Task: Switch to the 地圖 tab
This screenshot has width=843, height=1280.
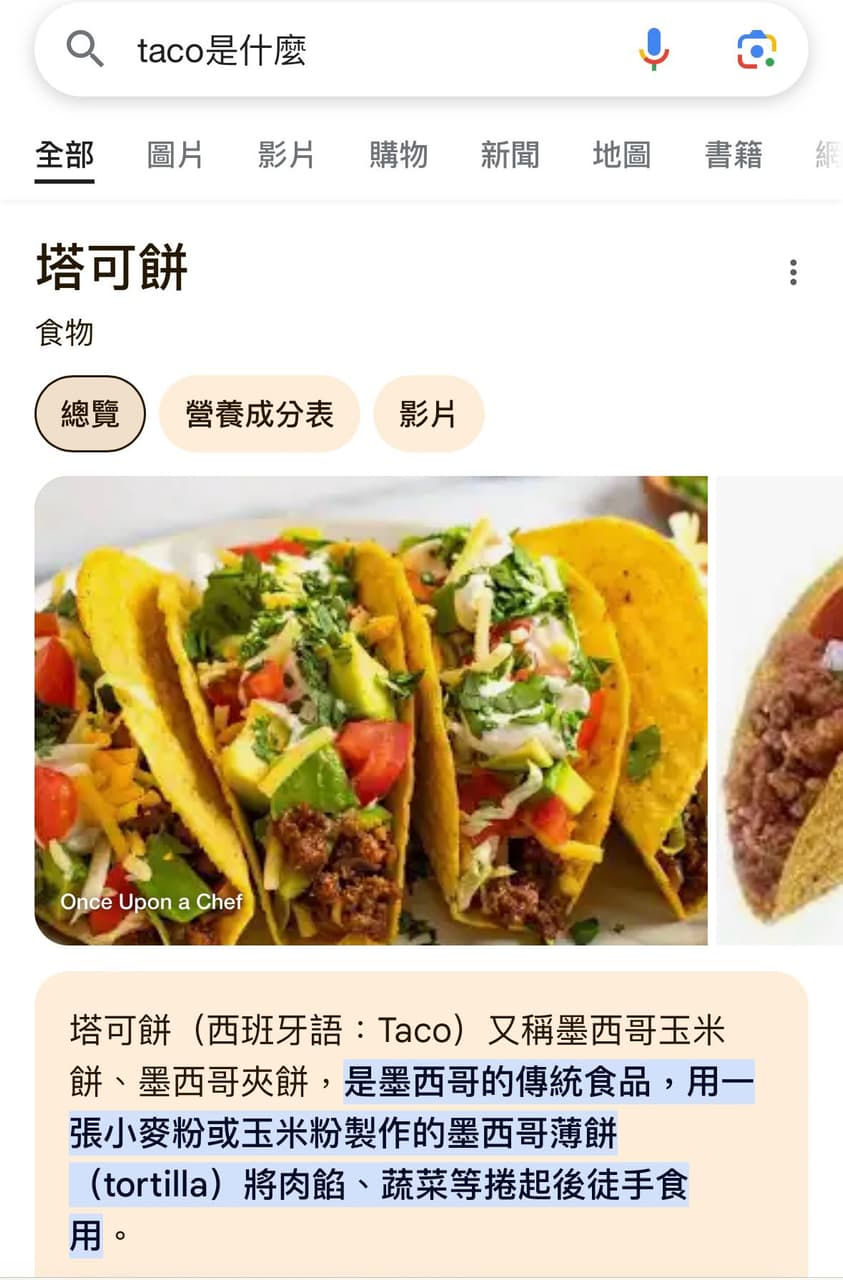Action: (621, 155)
